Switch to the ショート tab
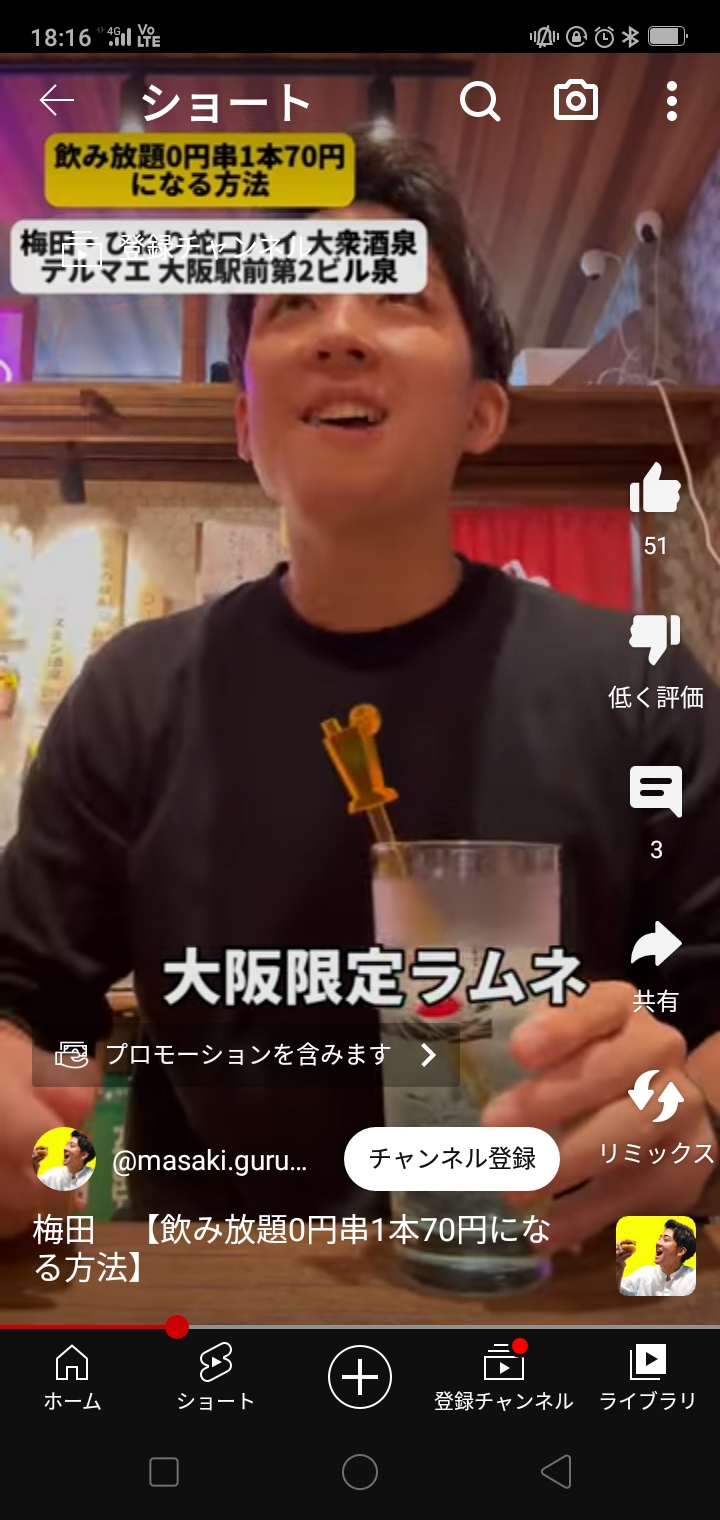The height and width of the screenshot is (1520, 720). 216,1377
